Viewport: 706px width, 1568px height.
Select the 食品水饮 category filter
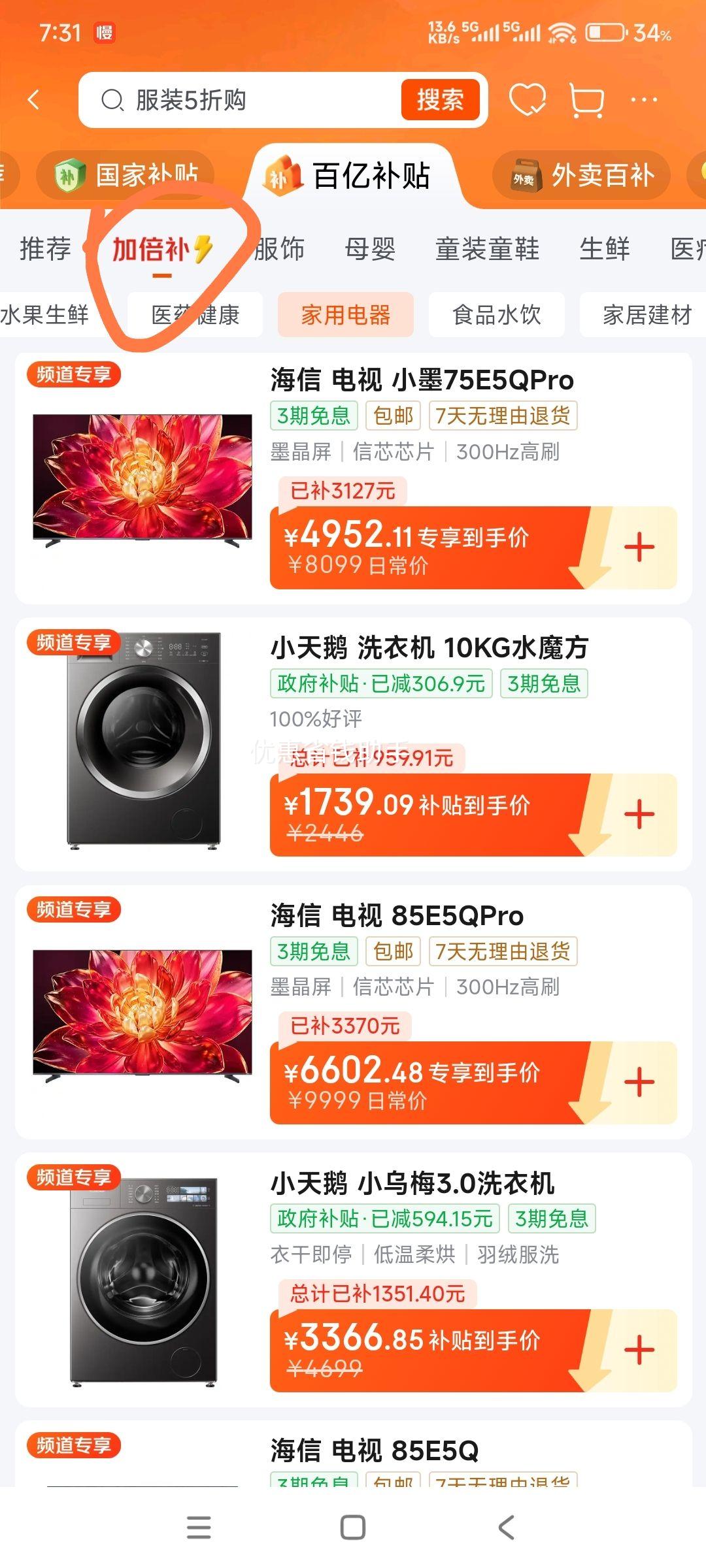(x=497, y=314)
